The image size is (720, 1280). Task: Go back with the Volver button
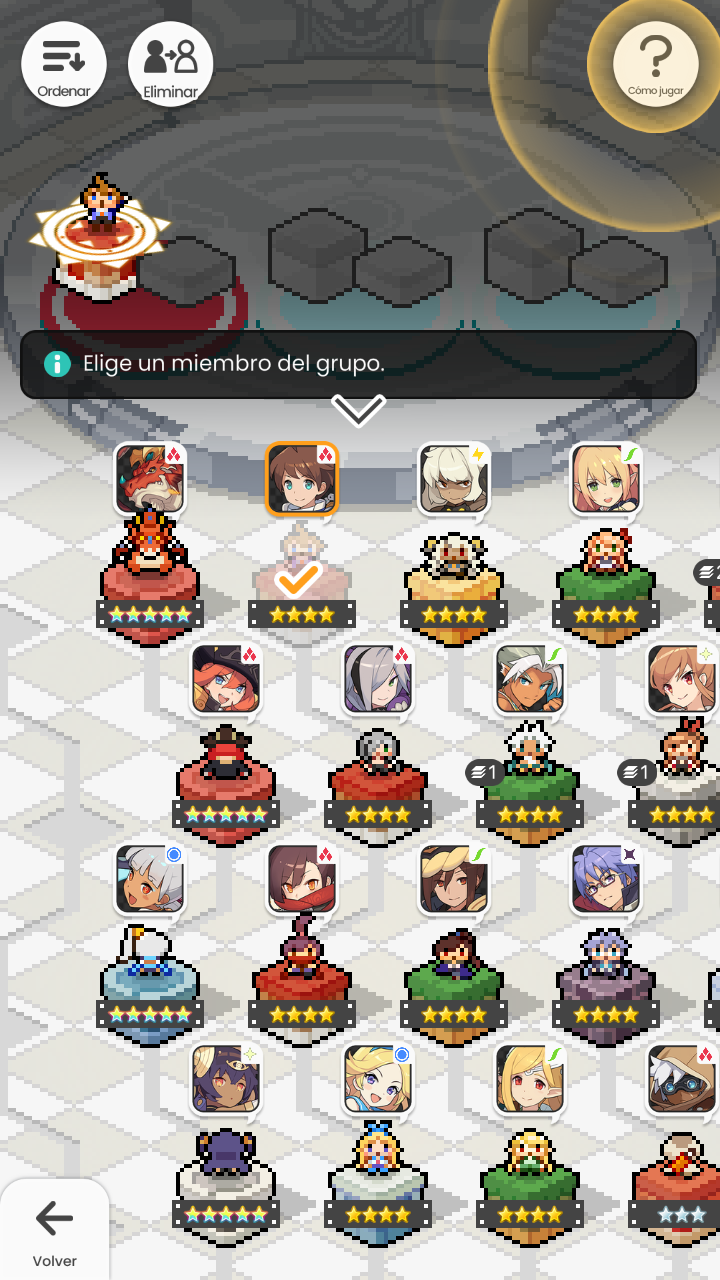point(54,1230)
